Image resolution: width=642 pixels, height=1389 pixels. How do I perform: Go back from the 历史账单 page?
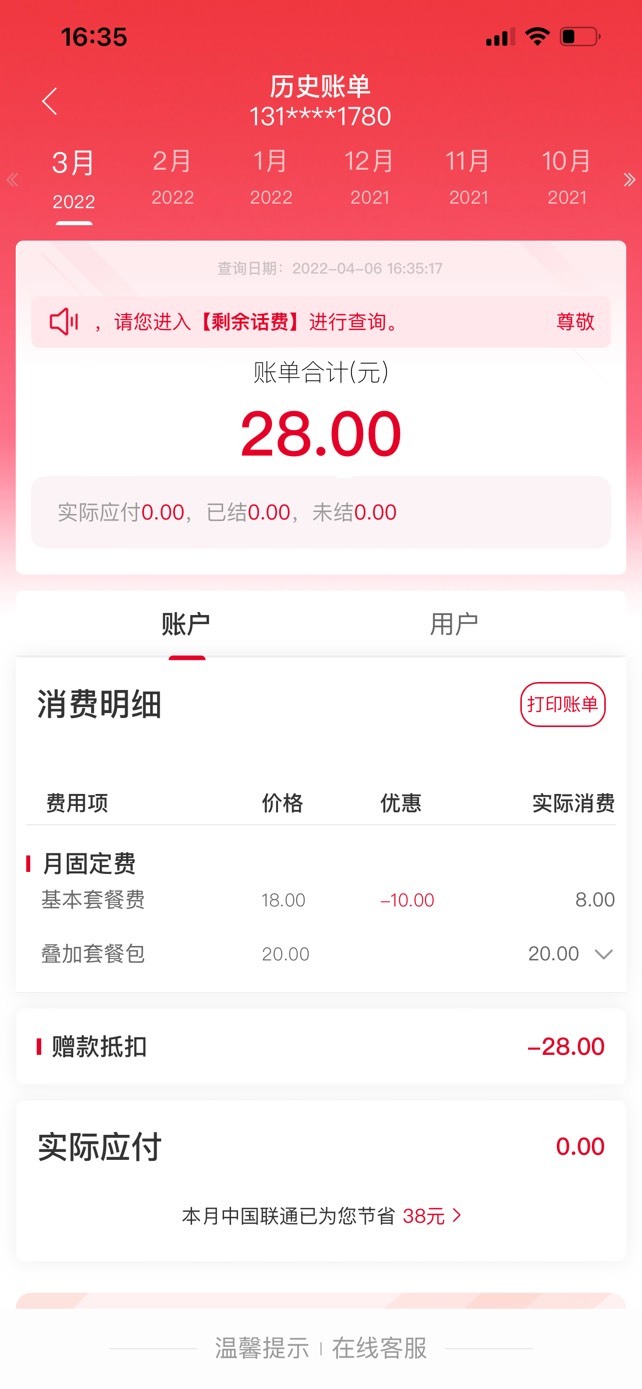click(x=50, y=101)
